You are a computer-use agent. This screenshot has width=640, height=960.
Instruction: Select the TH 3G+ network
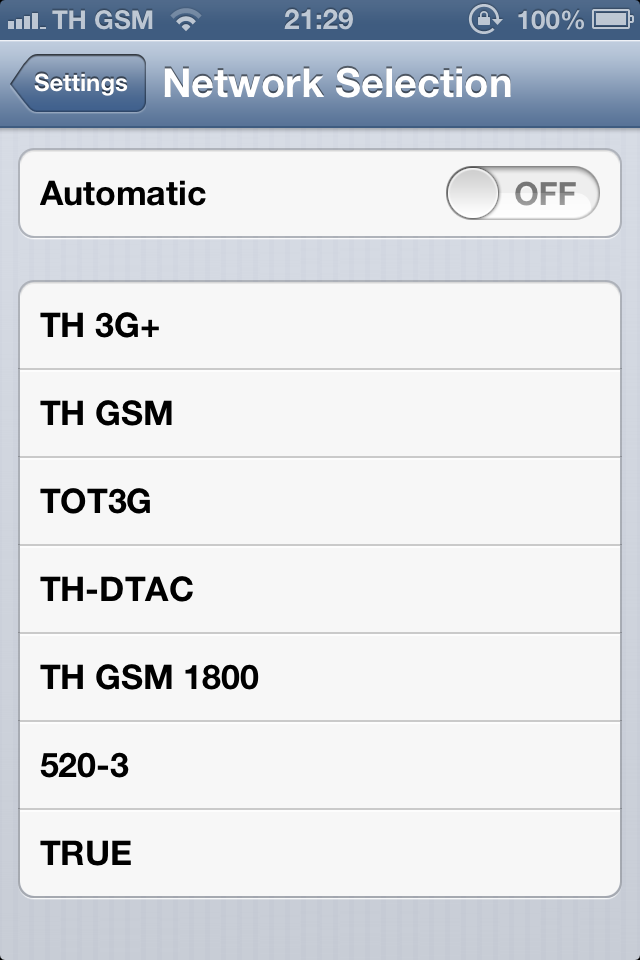point(320,326)
